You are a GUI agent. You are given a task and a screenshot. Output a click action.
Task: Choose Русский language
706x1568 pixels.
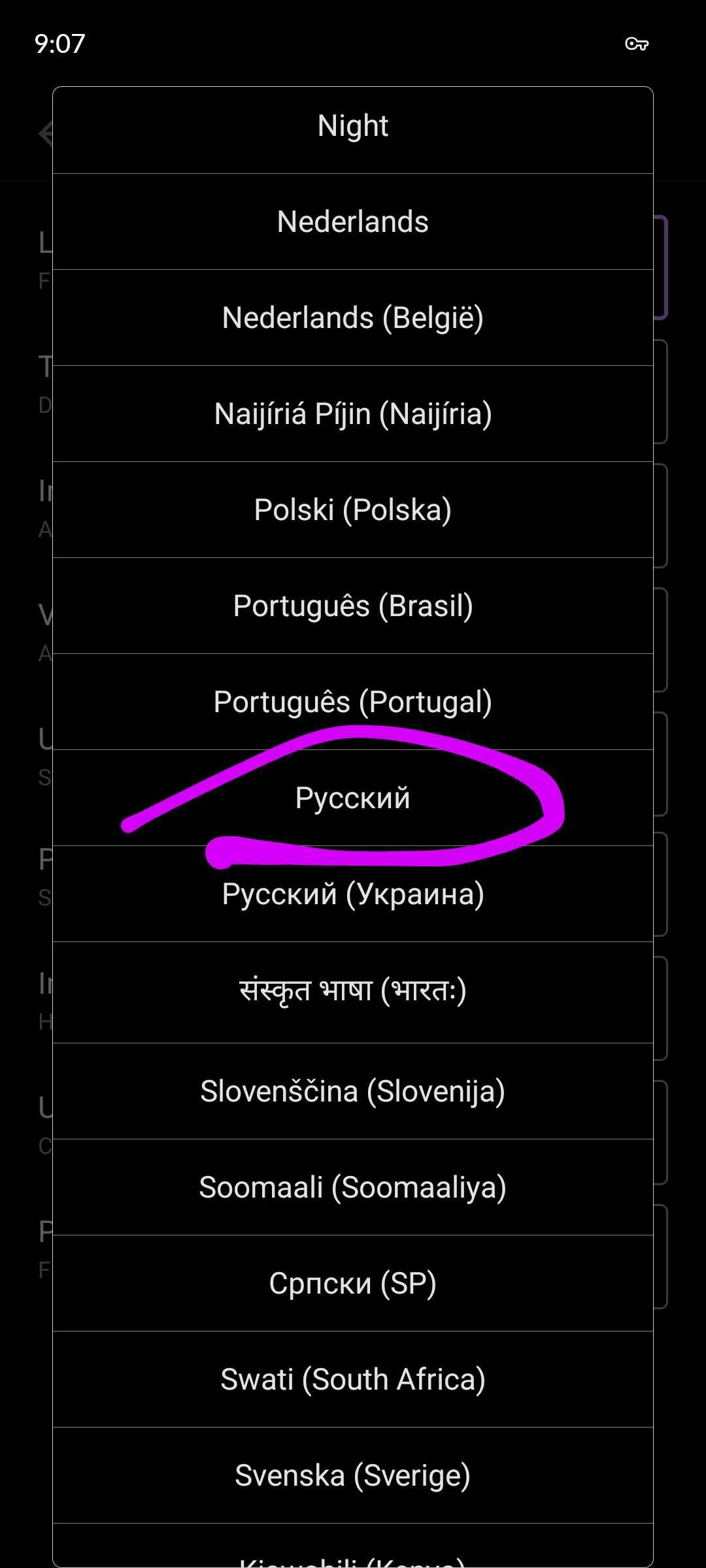pos(353,798)
